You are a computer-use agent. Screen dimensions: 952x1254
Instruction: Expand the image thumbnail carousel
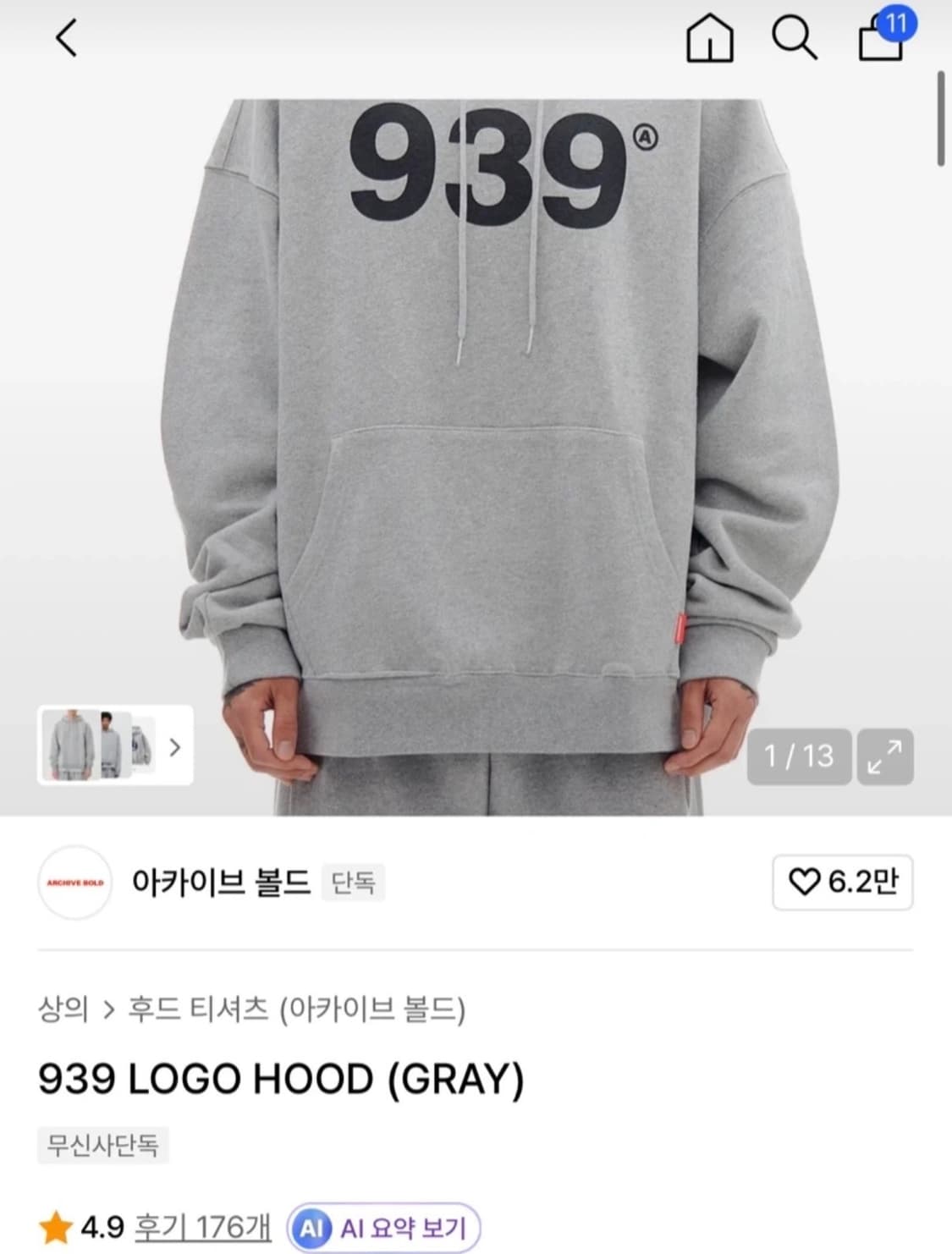click(x=176, y=746)
